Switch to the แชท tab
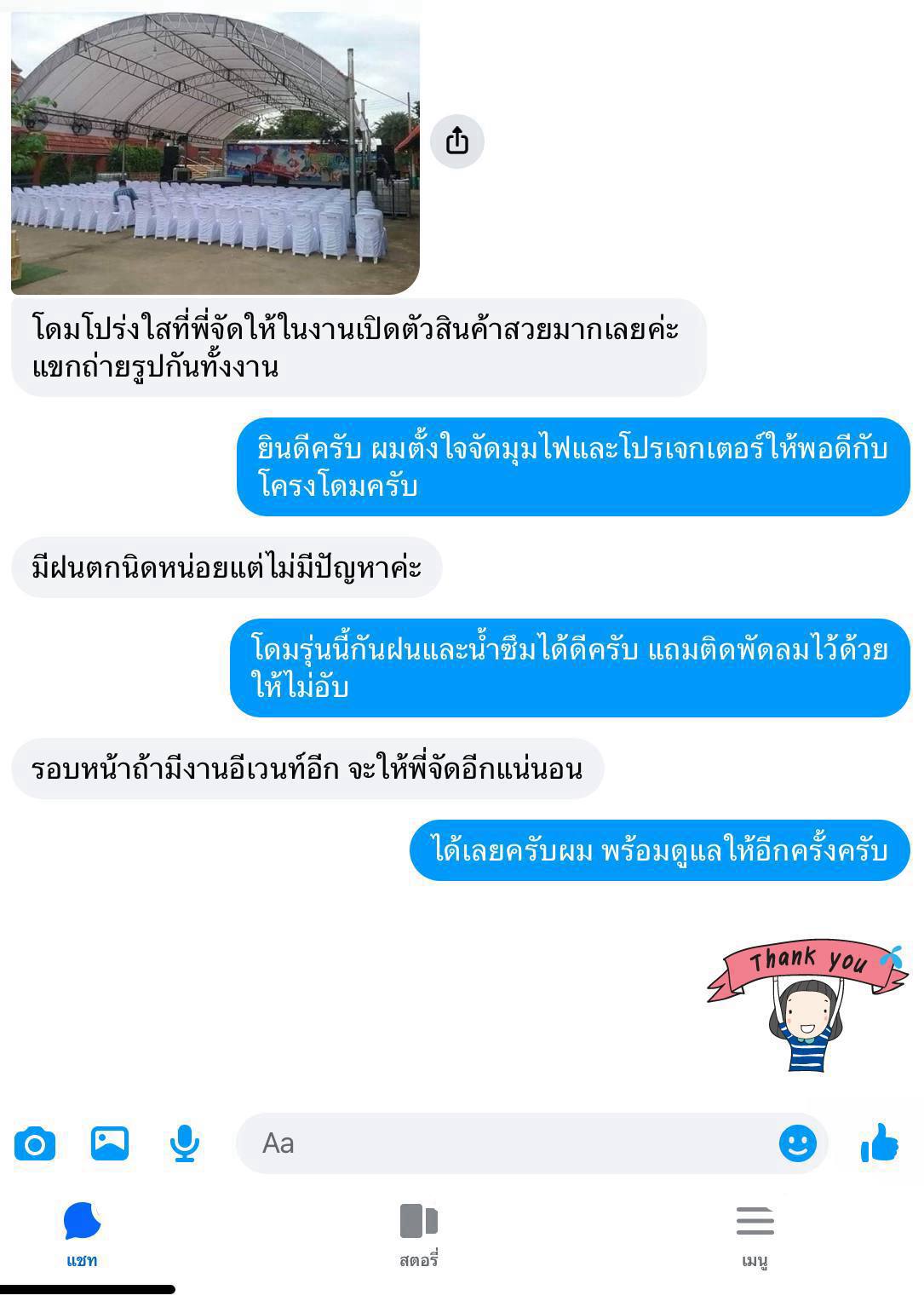The width and height of the screenshot is (924, 1307). pyautogui.click(x=83, y=1235)
